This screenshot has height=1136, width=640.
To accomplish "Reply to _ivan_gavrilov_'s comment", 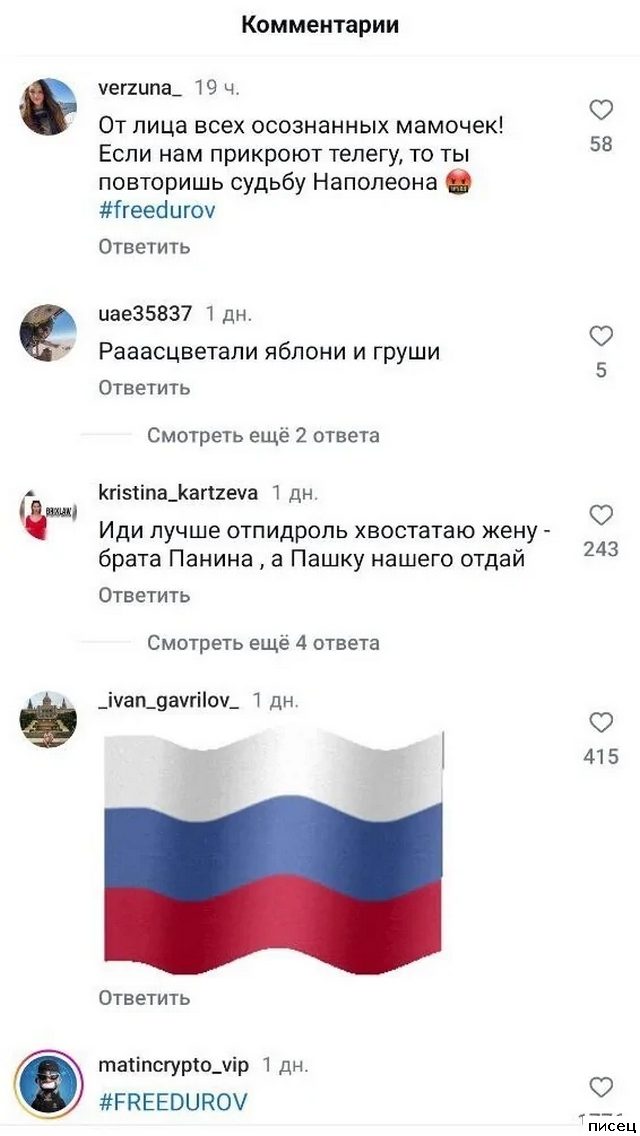I will [144, 998].
